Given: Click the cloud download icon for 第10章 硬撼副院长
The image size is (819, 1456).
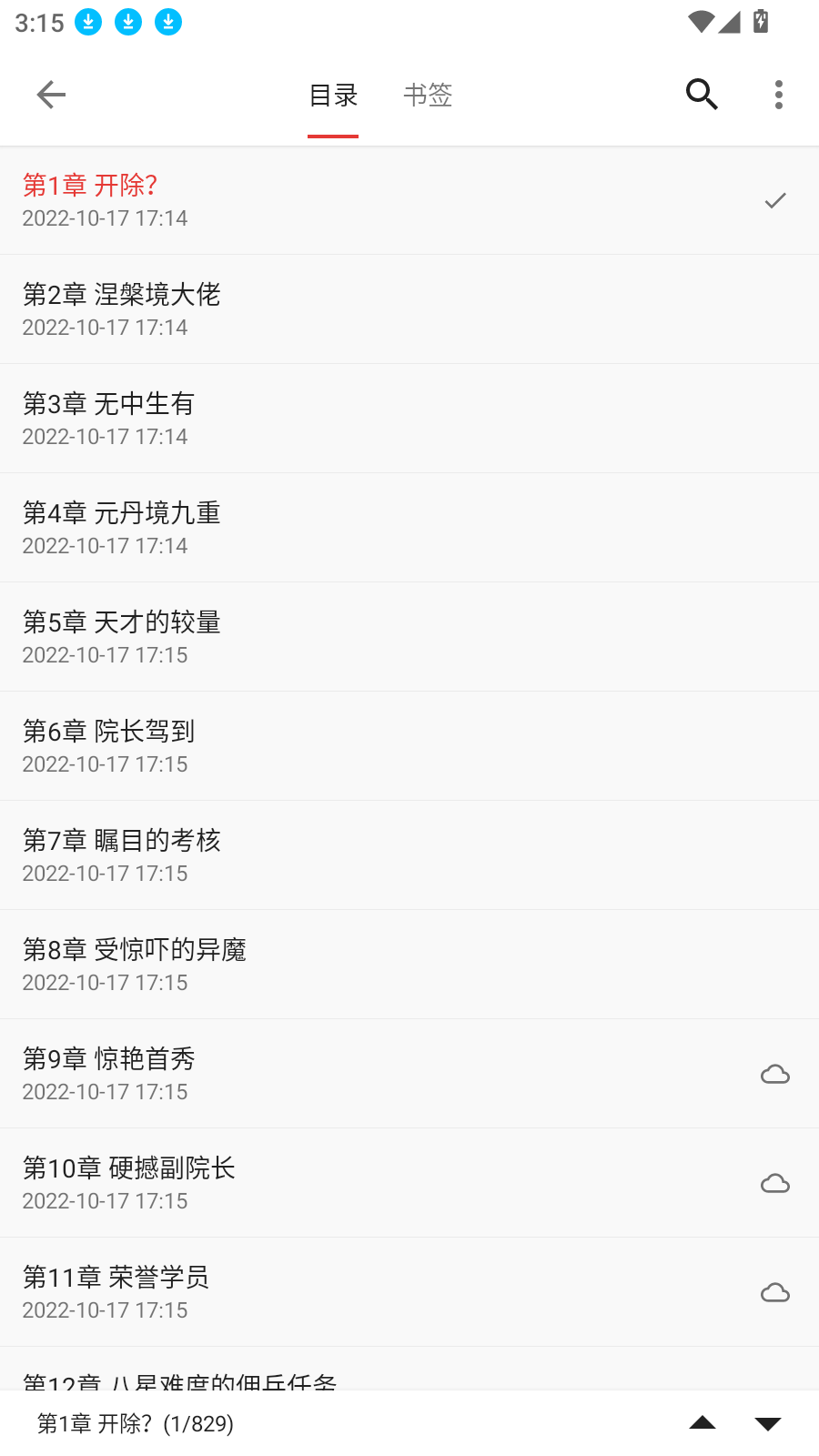Looking at the screenshot, I should (x=775, y=1183).
